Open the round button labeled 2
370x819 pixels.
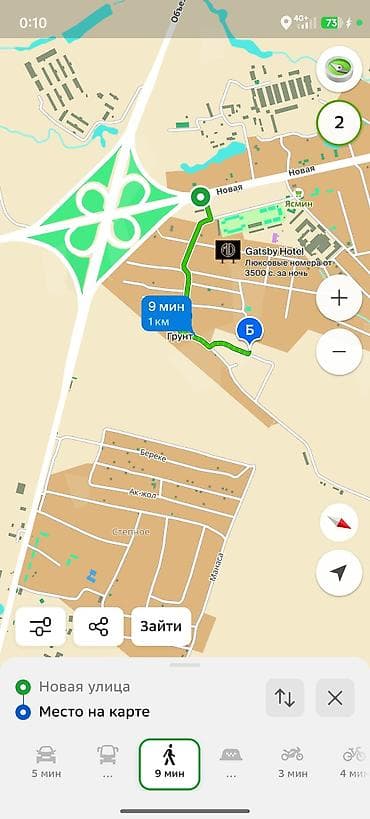click(x=339, y=123)
